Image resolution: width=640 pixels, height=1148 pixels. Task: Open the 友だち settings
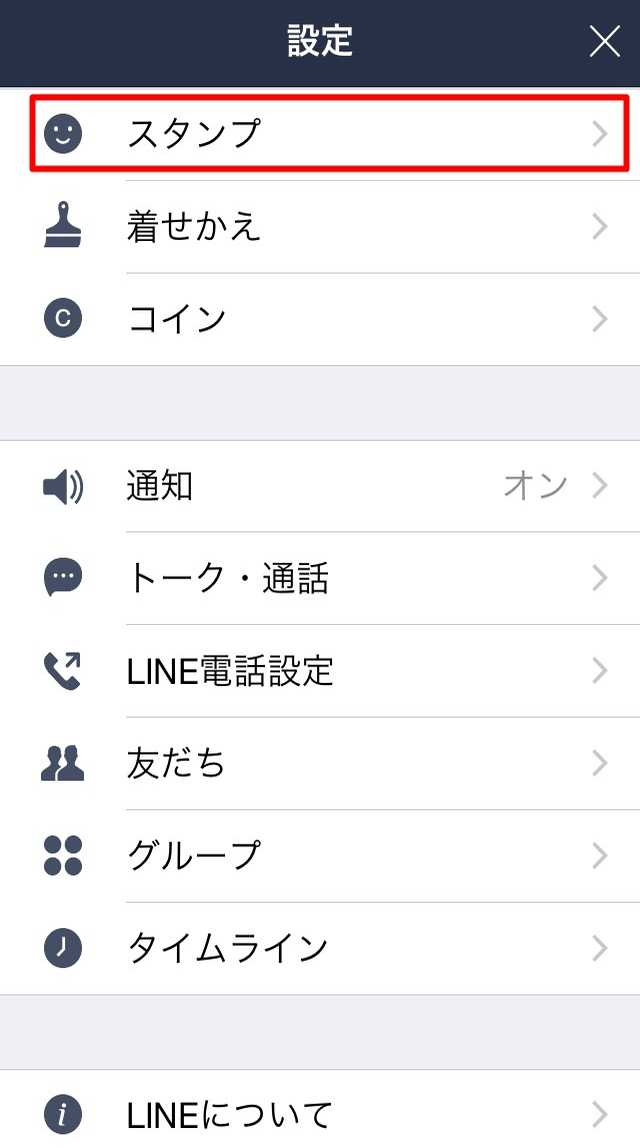(x=320, y=763)
